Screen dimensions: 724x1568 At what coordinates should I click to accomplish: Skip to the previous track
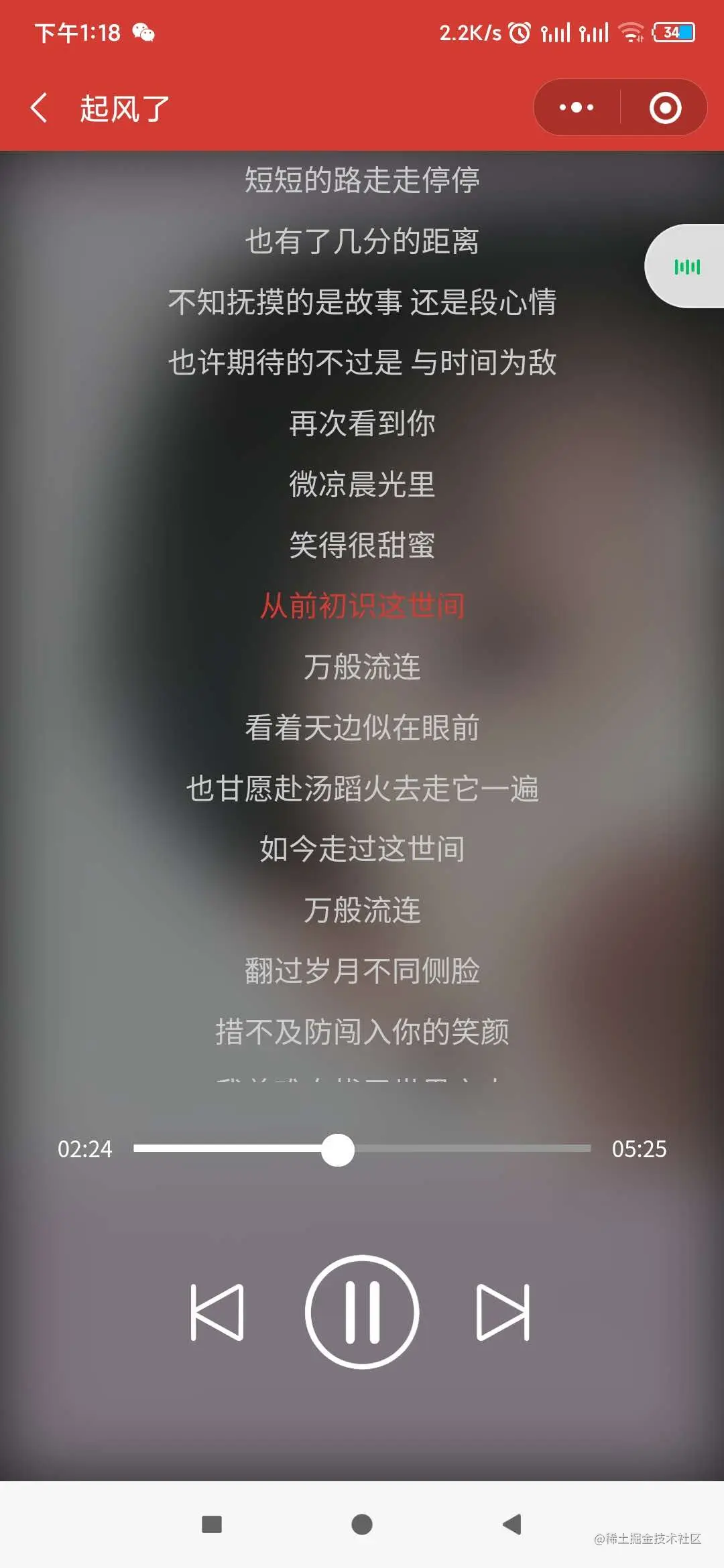[x=217, y=1312]
